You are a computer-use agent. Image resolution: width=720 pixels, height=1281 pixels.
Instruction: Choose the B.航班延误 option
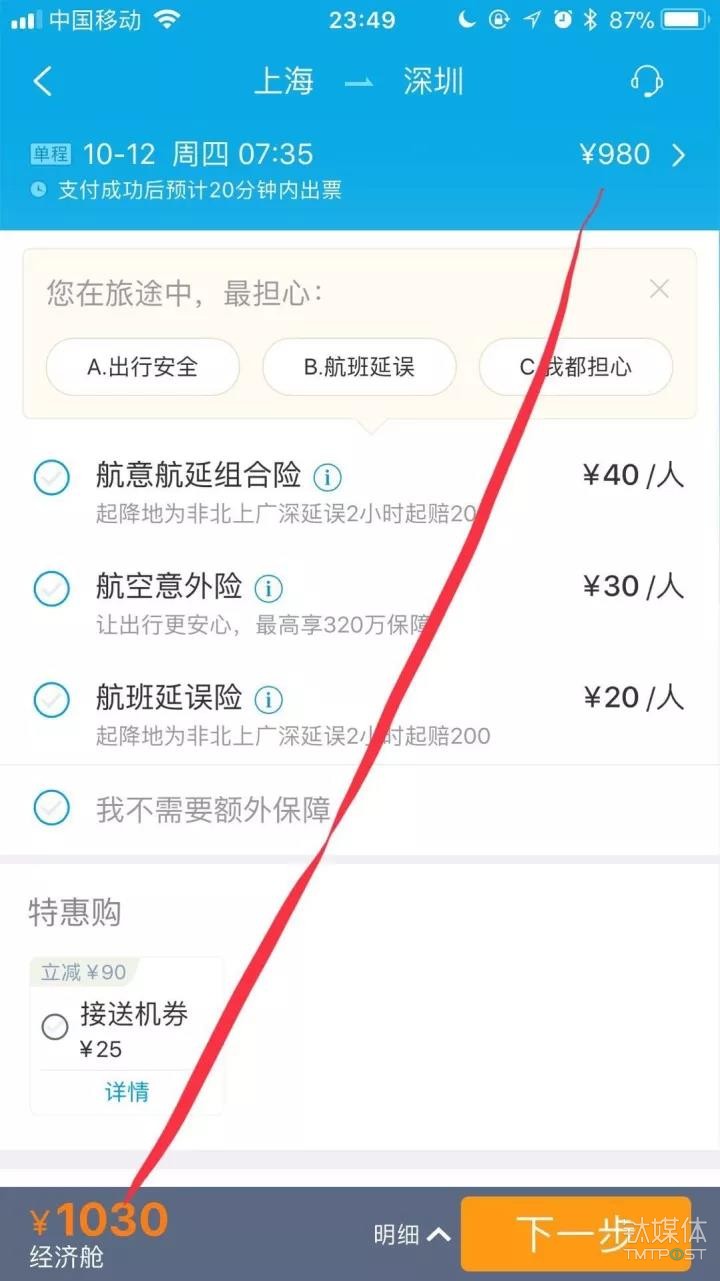[359, 367]
